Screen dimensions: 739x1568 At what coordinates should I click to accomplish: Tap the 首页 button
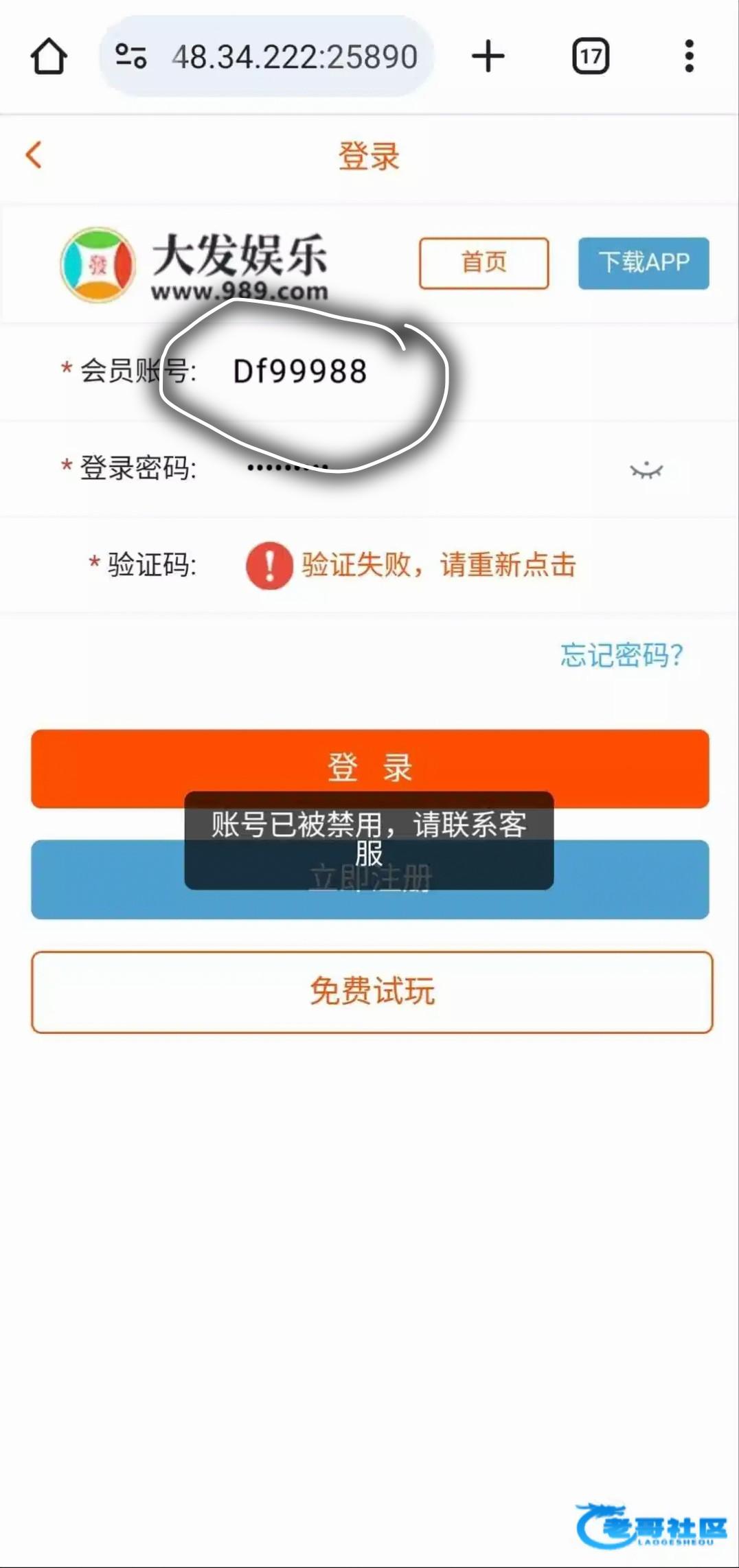(x=484, y=263)
